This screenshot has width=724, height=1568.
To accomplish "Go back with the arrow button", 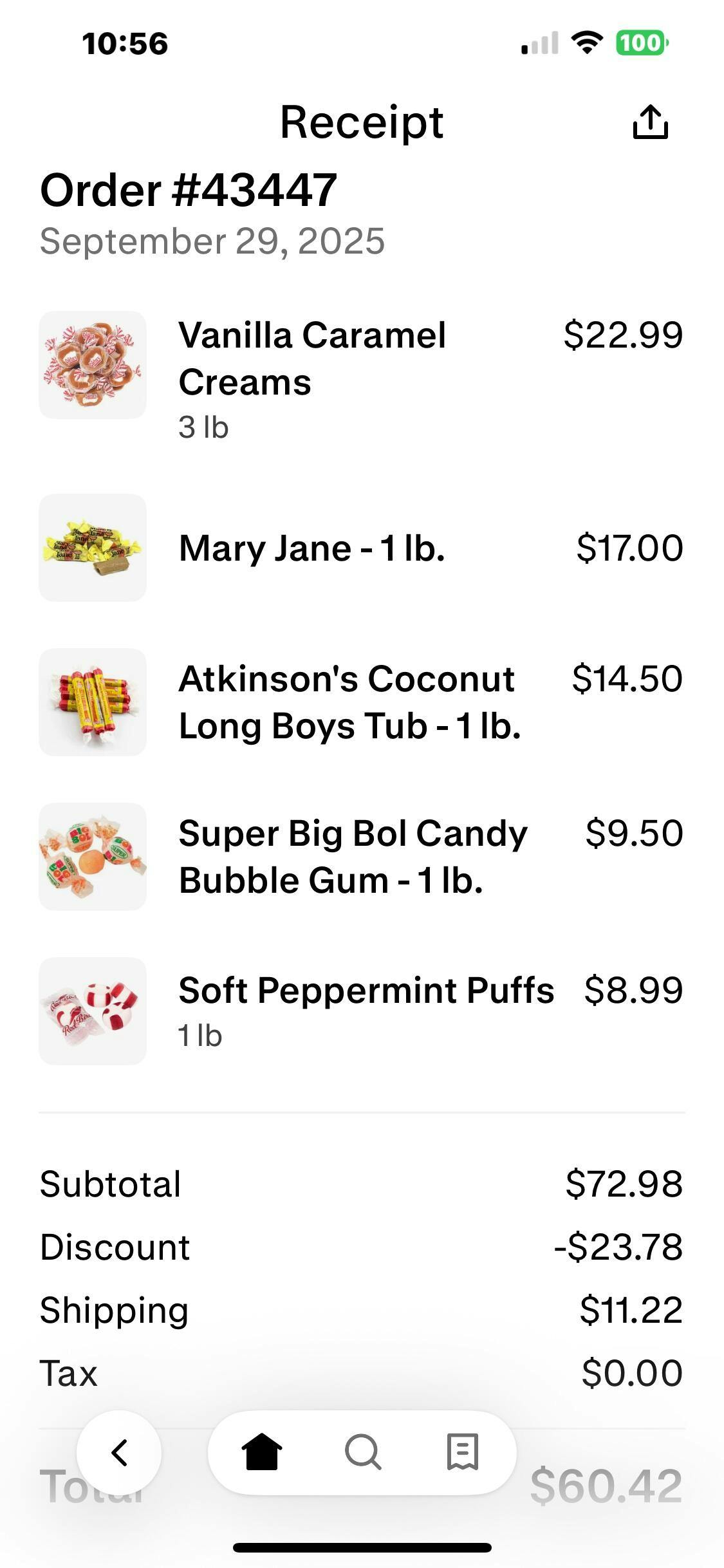I will [x=119, y=1452].
